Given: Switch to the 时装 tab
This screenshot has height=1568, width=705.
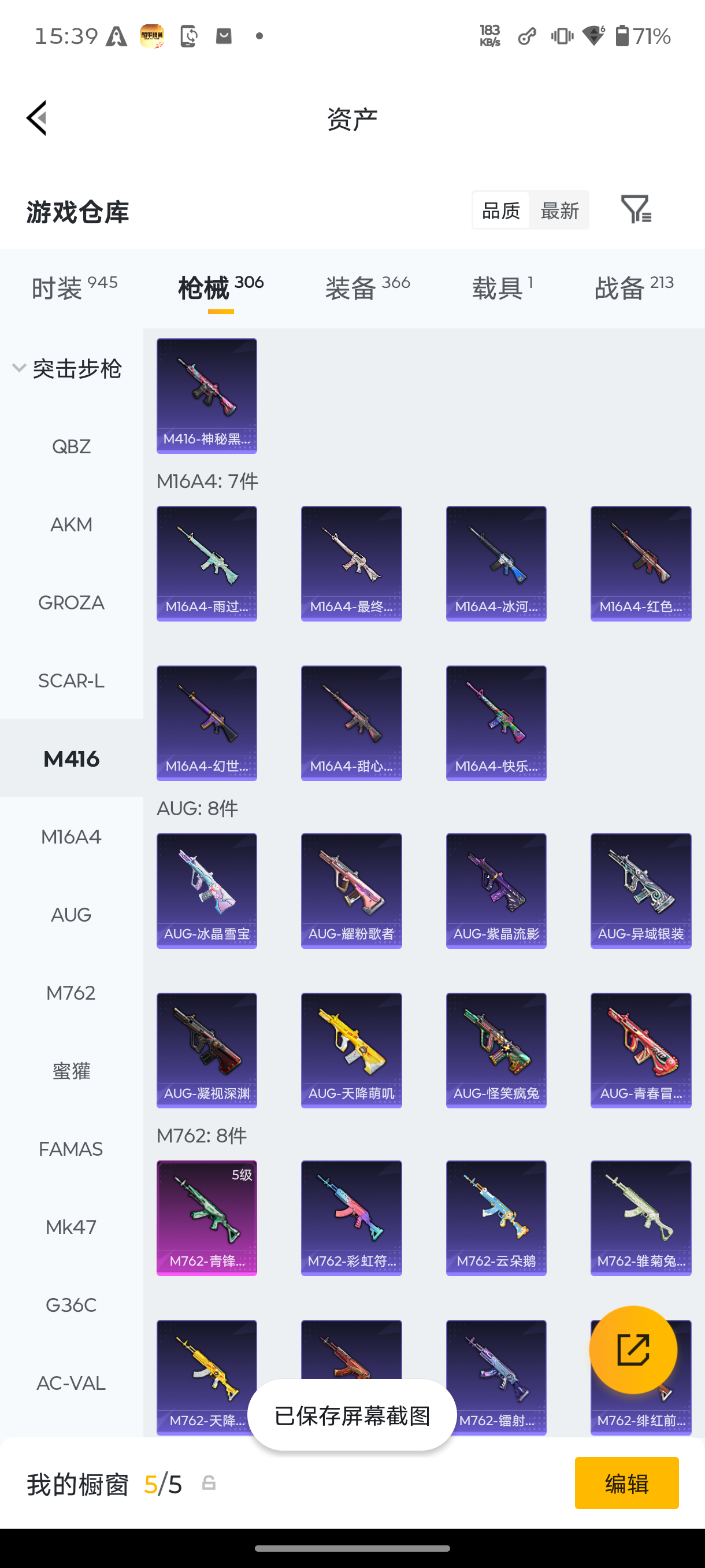Looking at the screenshot, I should (74, 288).
